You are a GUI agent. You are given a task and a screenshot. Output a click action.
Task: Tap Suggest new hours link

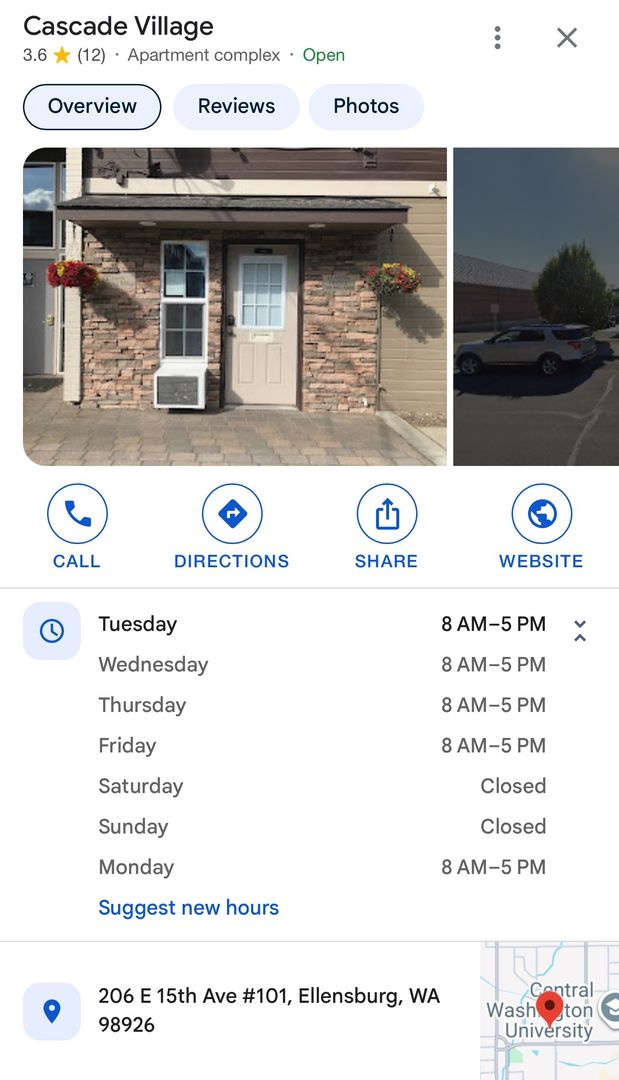[x=188, y=908]
